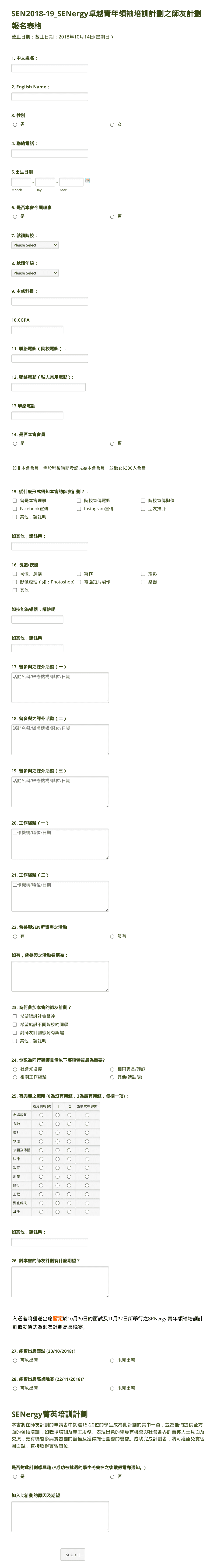Select 女 for 性別
This screenshot has width=217, height=1568.
pos(112,124)
